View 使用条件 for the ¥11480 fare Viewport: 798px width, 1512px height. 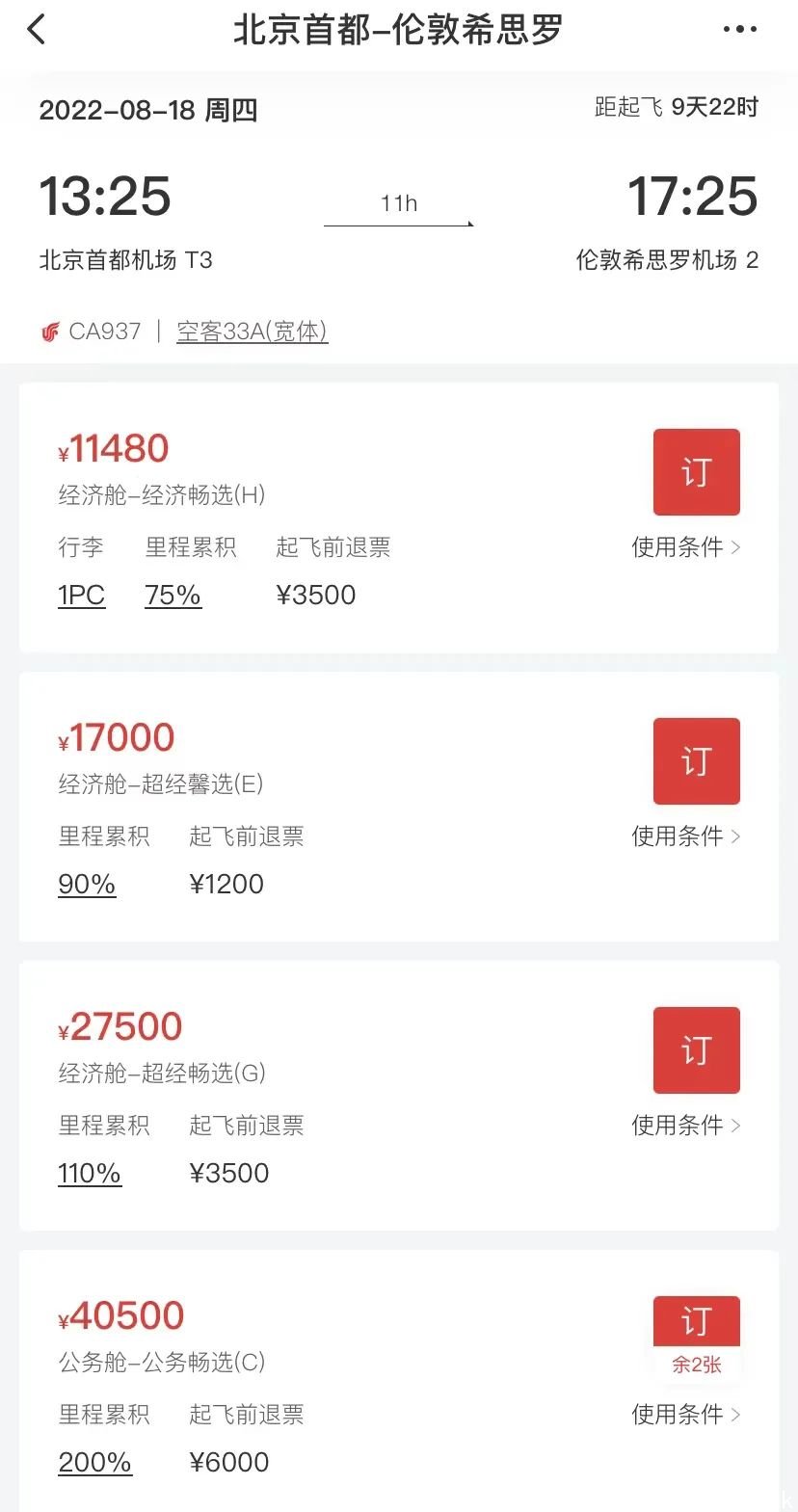coord(686,547)
